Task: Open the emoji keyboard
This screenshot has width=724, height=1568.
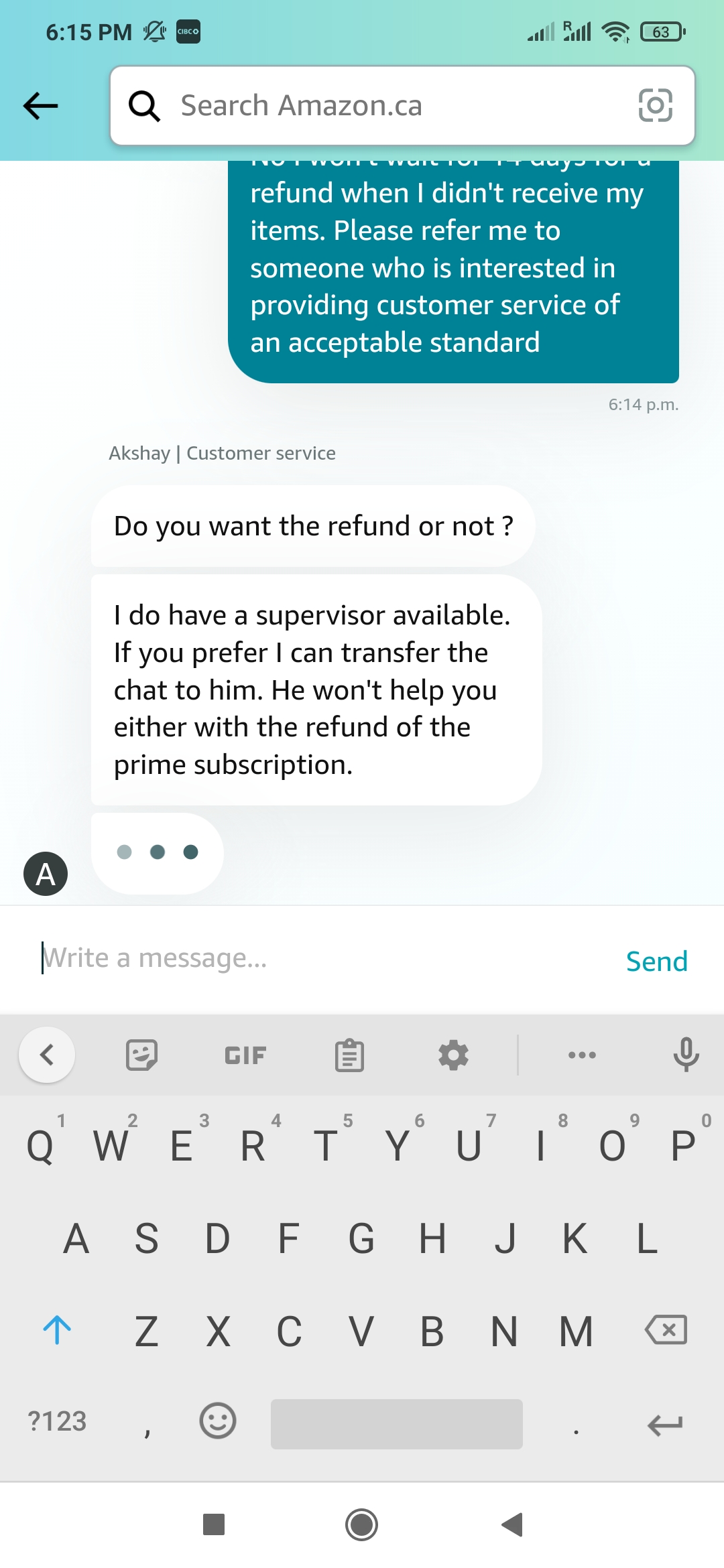Action: (x=218, y=1421)
